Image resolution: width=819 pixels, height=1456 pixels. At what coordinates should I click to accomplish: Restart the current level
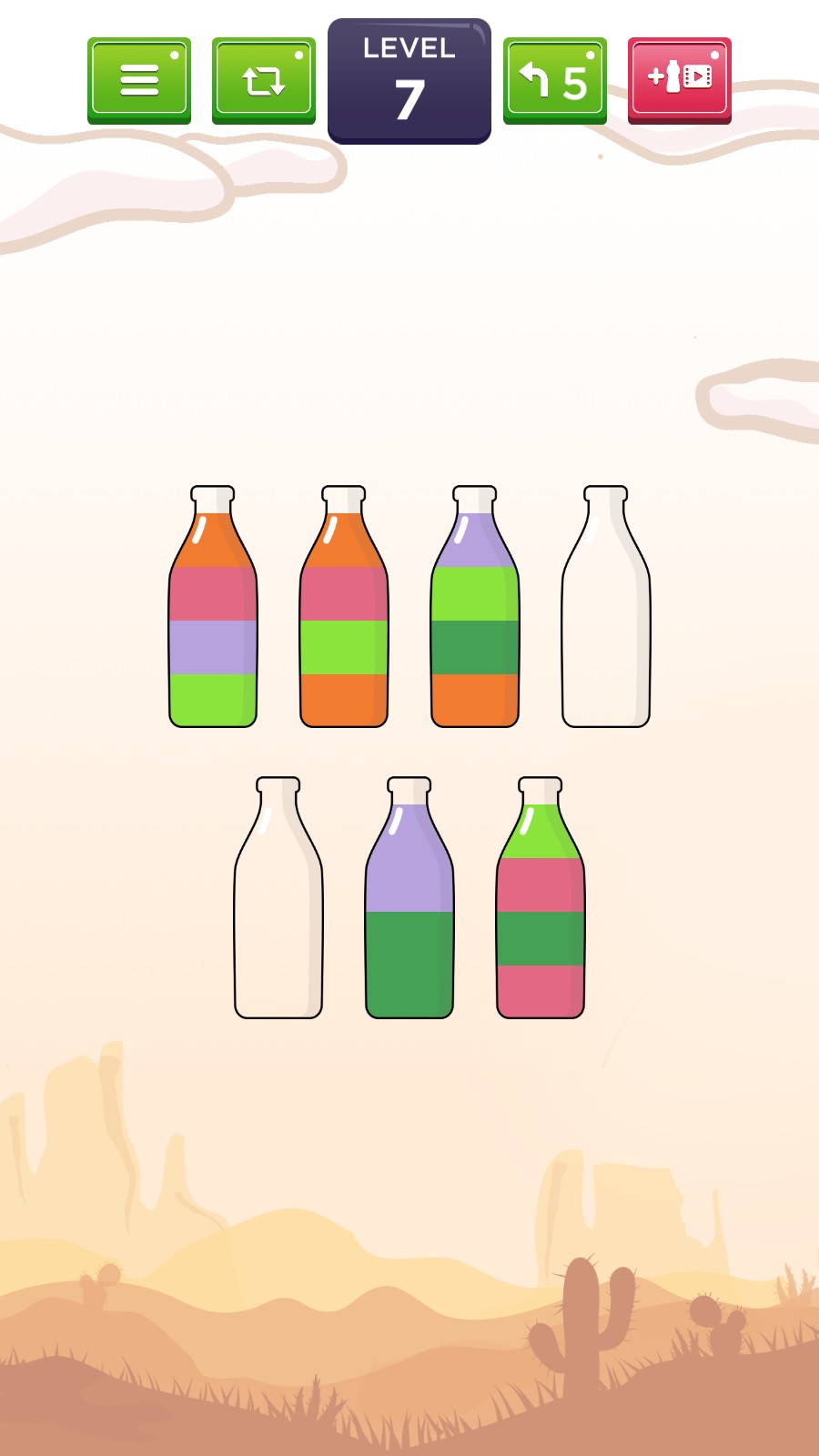coord(263,80)
